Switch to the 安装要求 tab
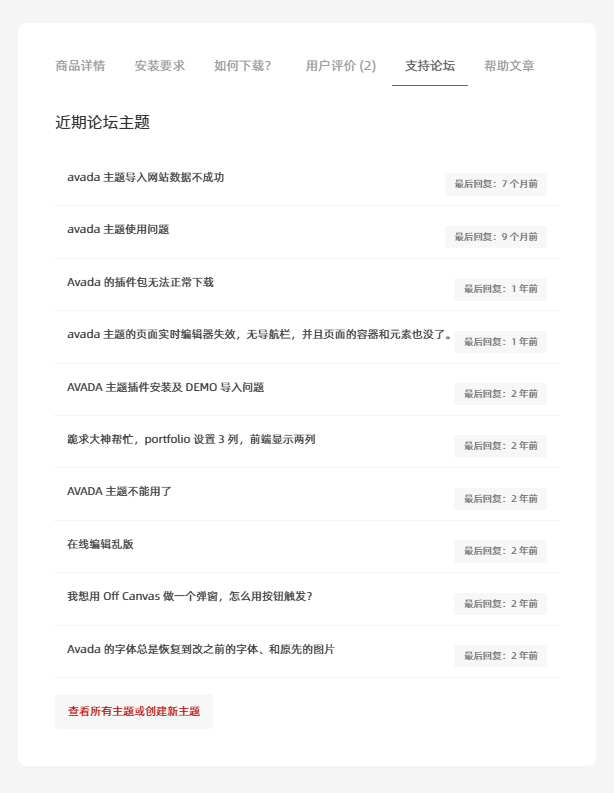This screenshot has width=614, height=793. 159,66
